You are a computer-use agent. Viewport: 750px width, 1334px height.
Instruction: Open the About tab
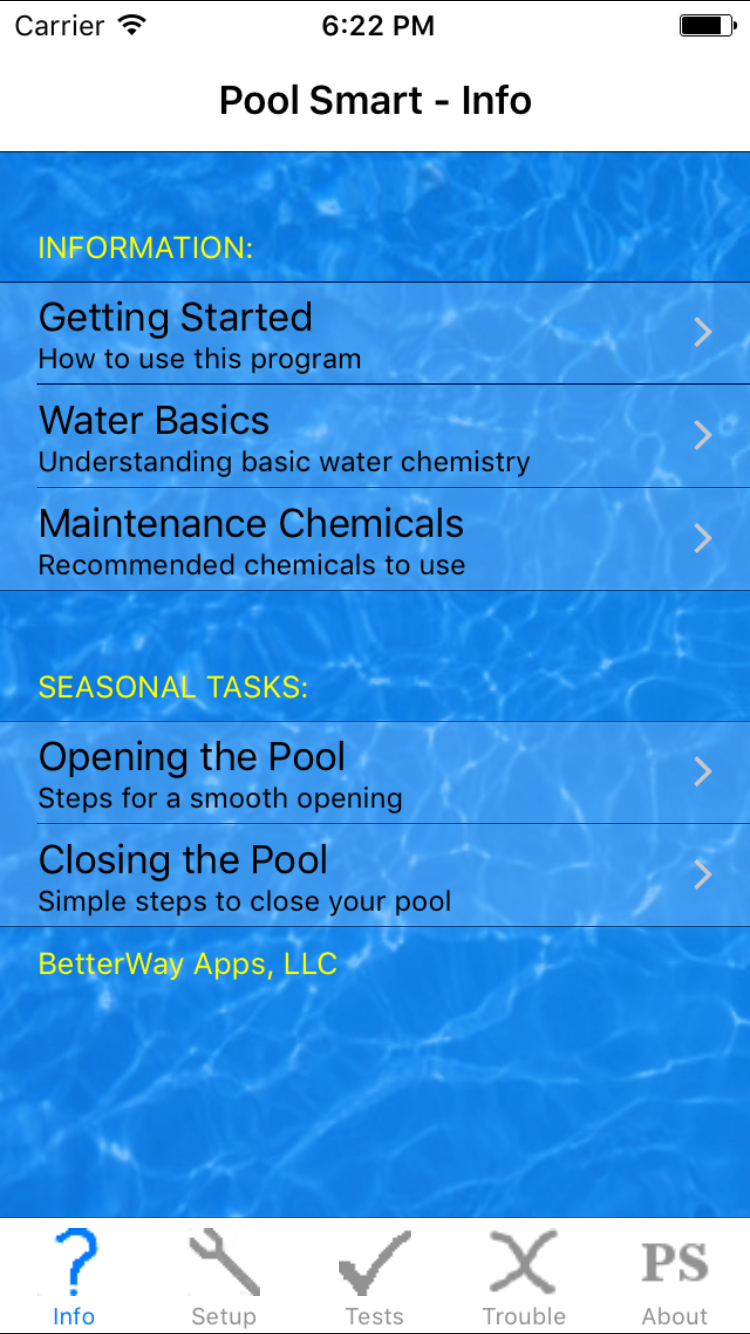point(675,1277)
